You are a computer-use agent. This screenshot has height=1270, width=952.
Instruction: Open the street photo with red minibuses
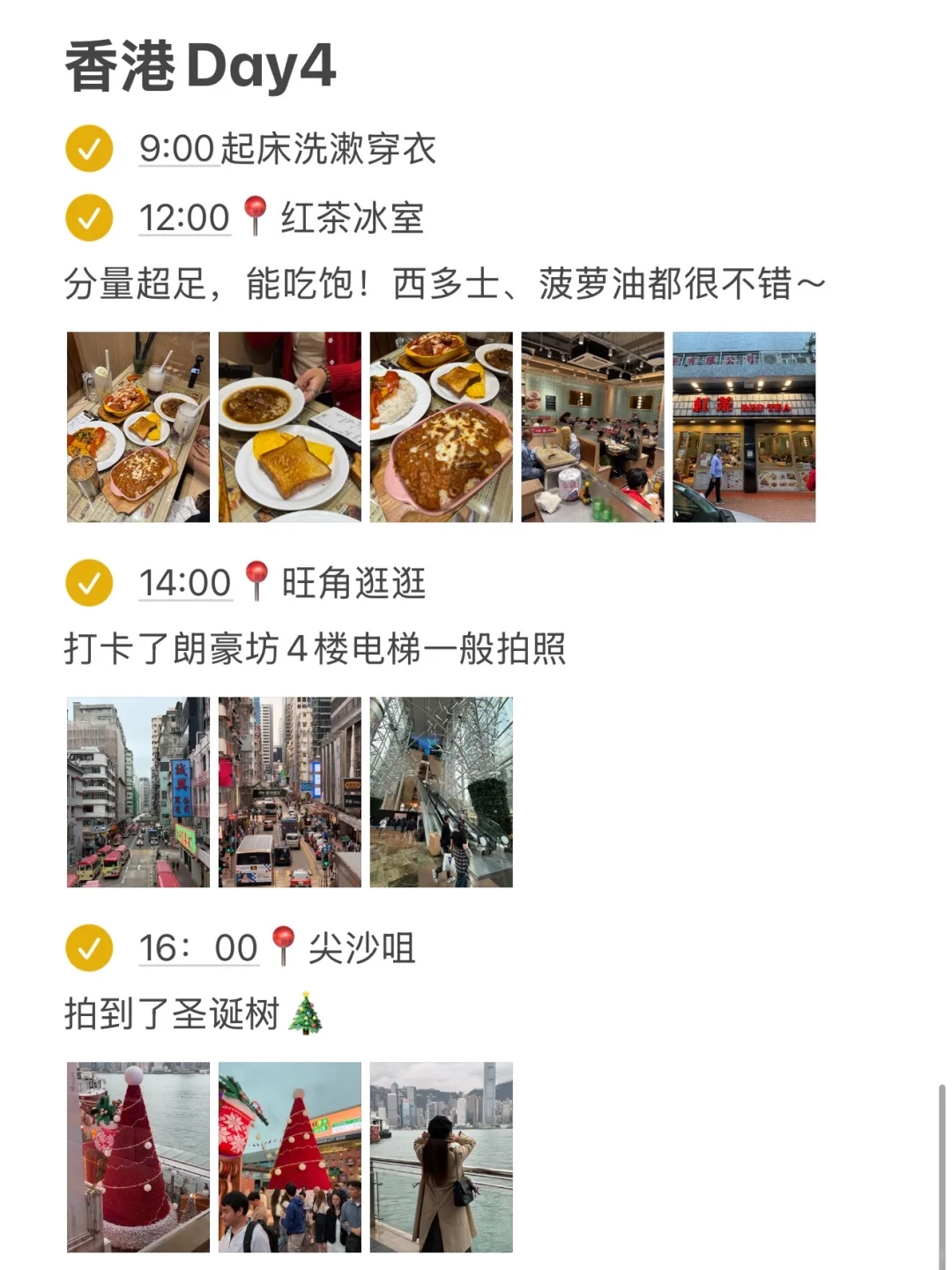tap(138, 792)
